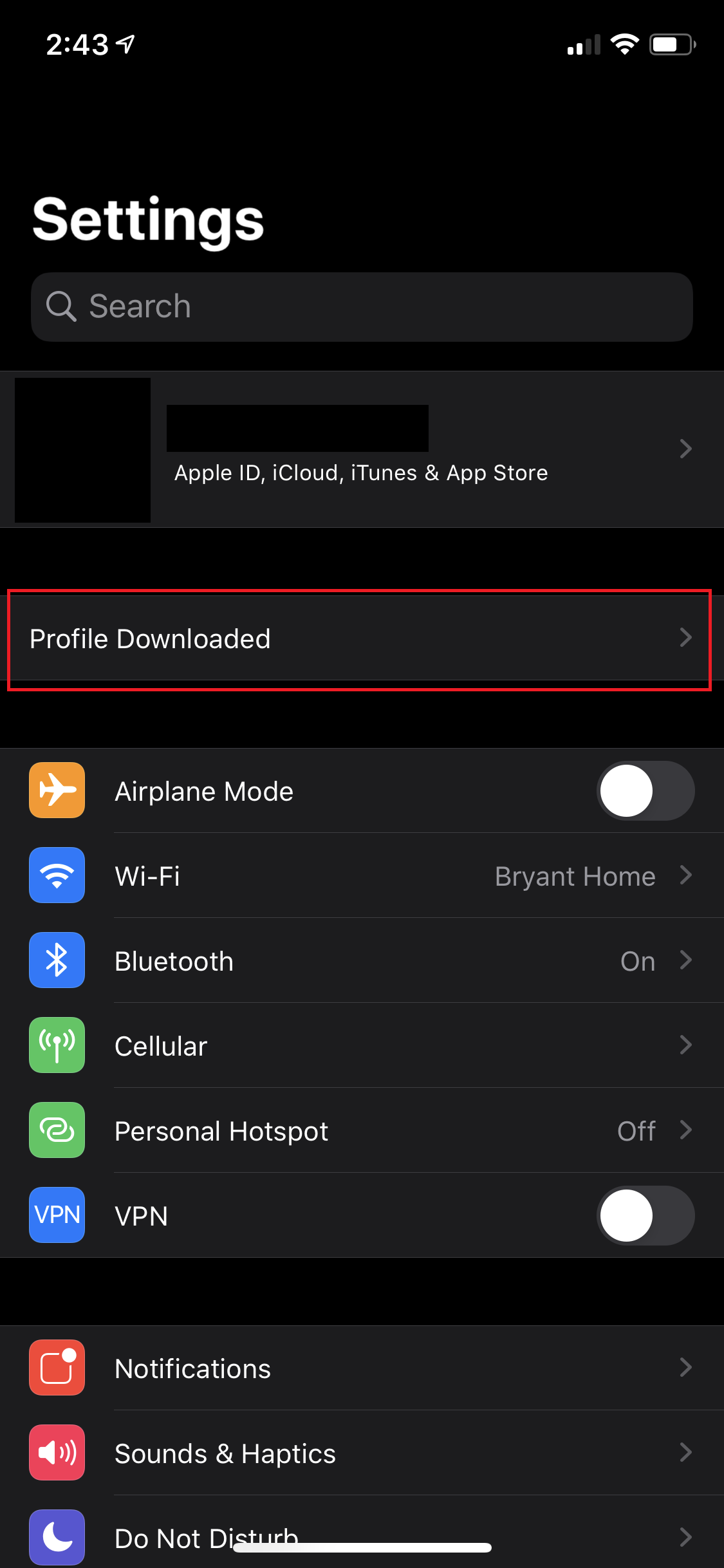Enable the VPN switch
Image resolution: width=724 pixels, height=1568 pixels.
click(645, 1215)
